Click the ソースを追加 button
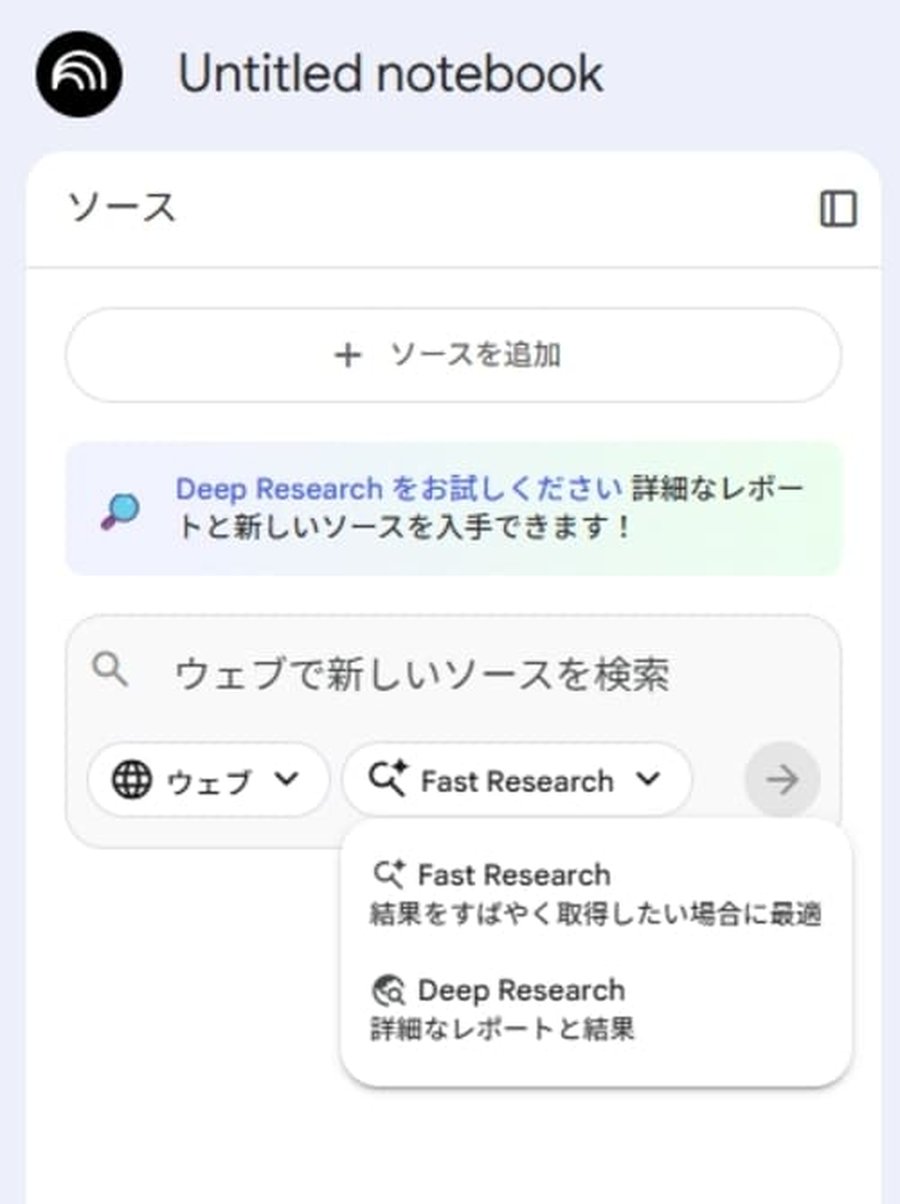 click(450, 355)
